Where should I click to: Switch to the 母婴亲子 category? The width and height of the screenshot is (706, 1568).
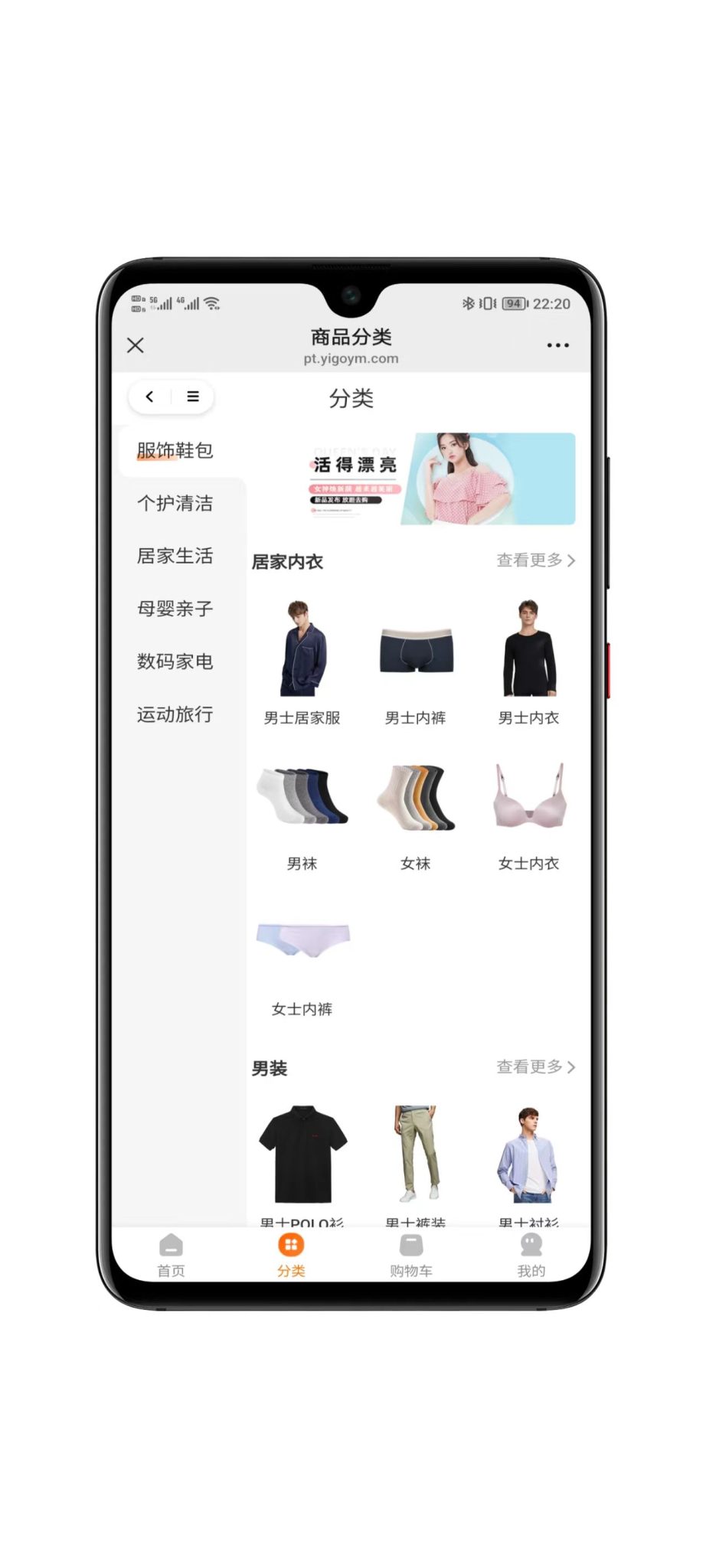(x=175, y=609)
